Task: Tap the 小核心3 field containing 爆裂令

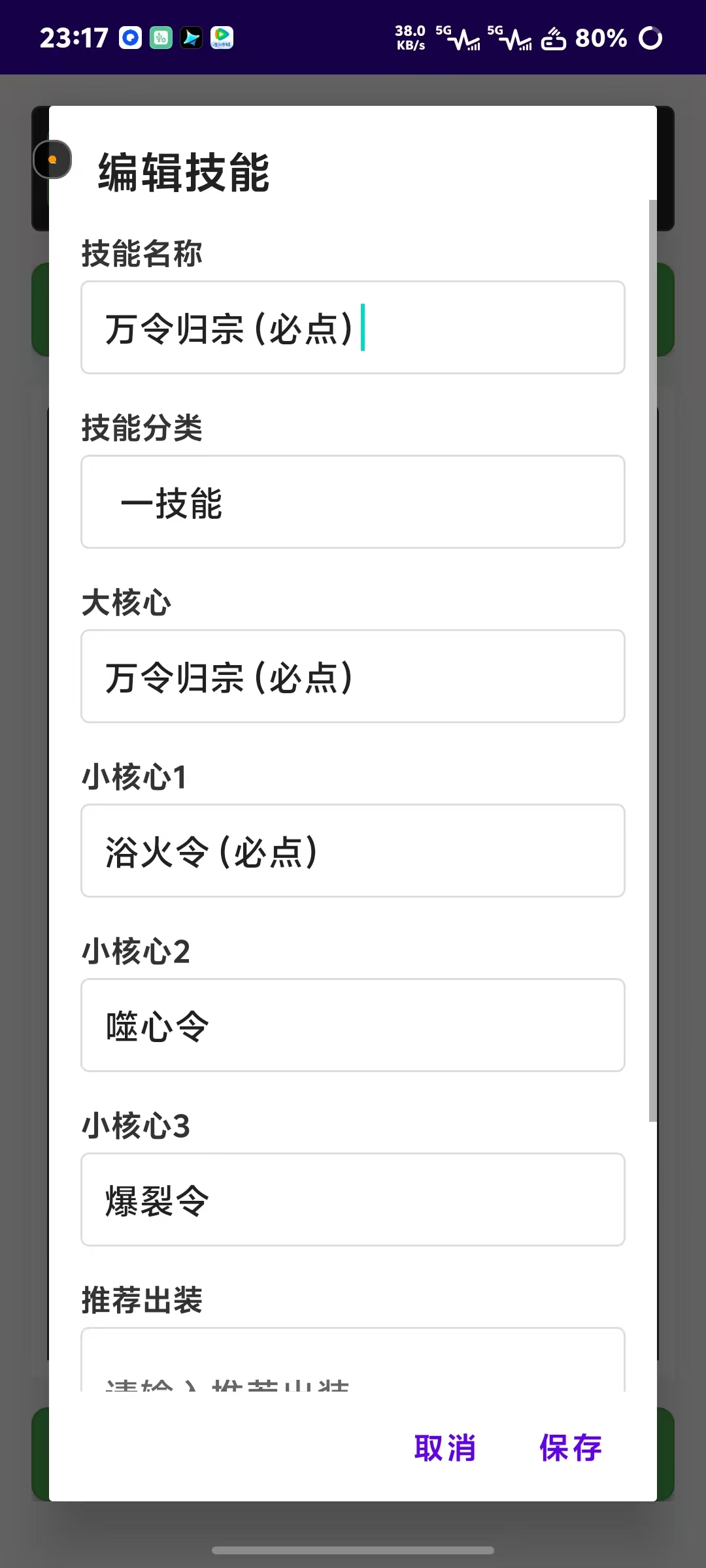Action: [x=353, y=1200]
